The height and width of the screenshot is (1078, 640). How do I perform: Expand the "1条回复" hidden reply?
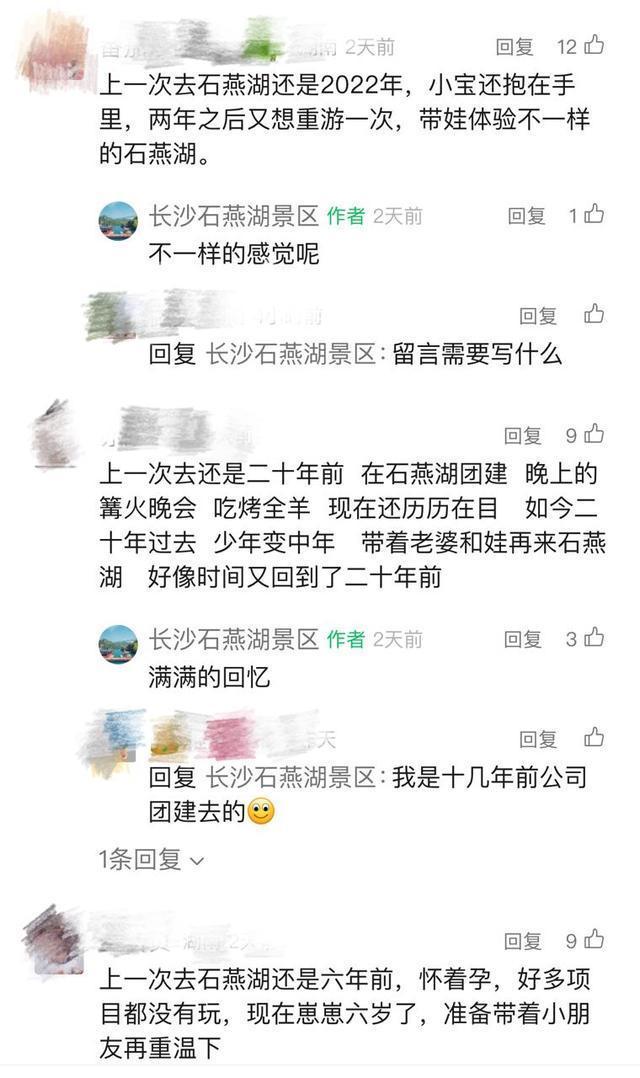tap(151, 859)
